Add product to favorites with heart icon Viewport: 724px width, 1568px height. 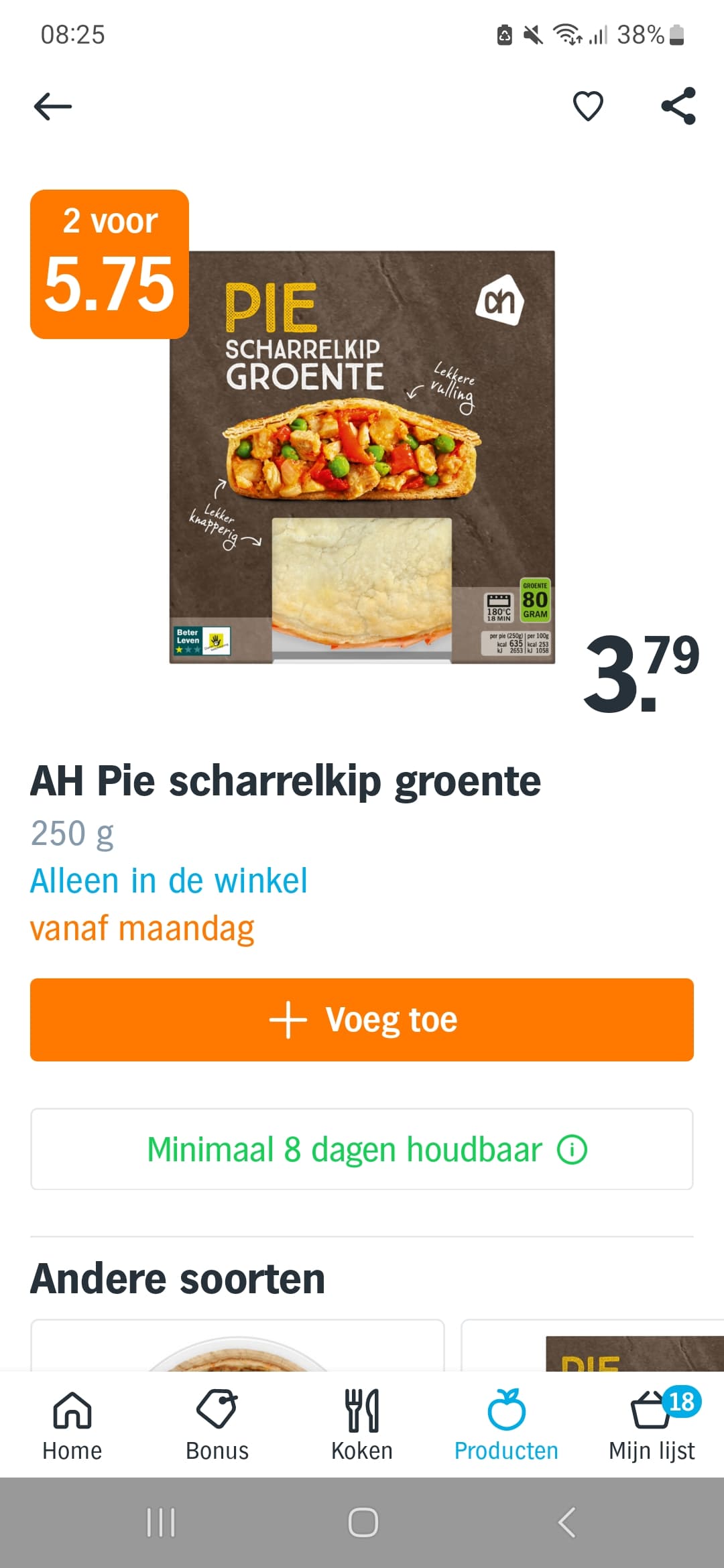(588, 106)
